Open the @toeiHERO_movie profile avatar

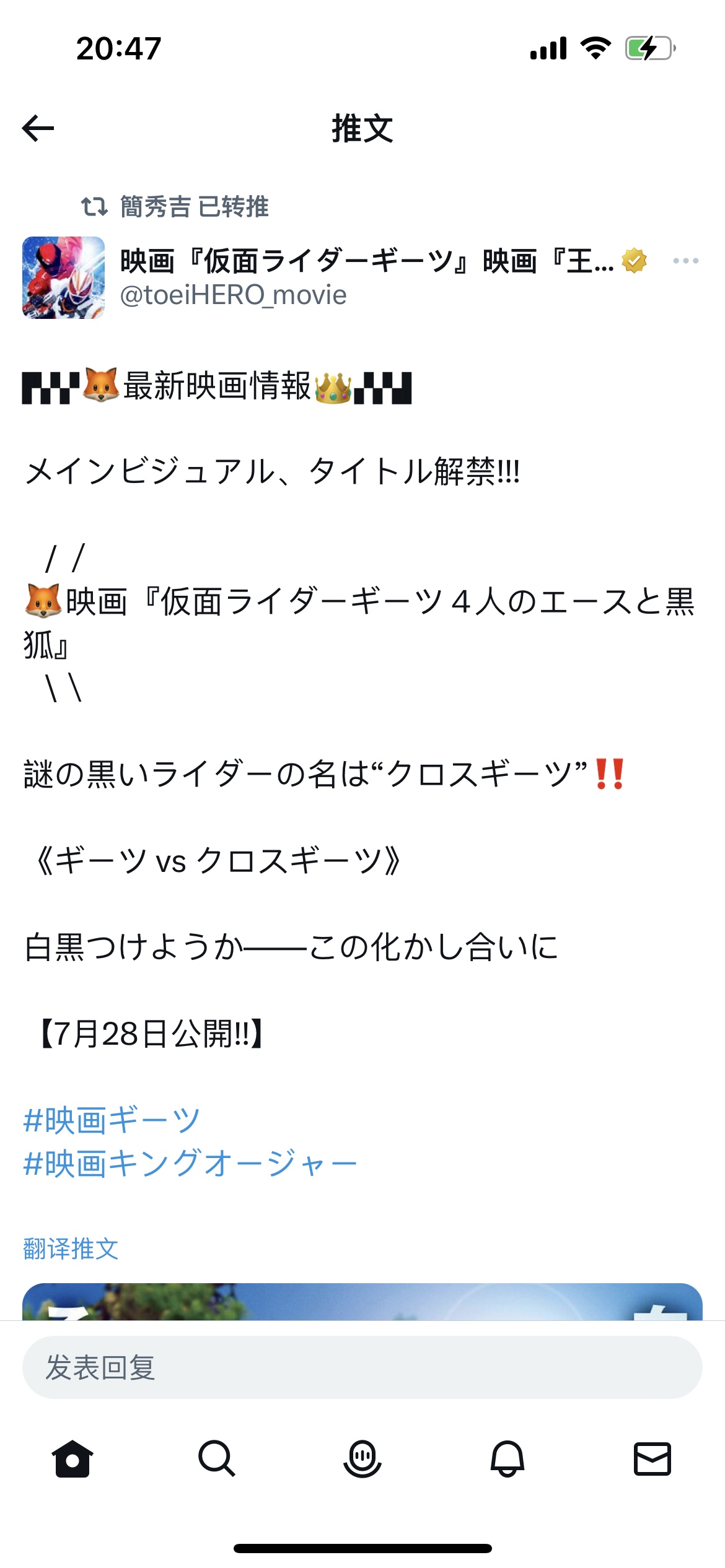point(63,277)
